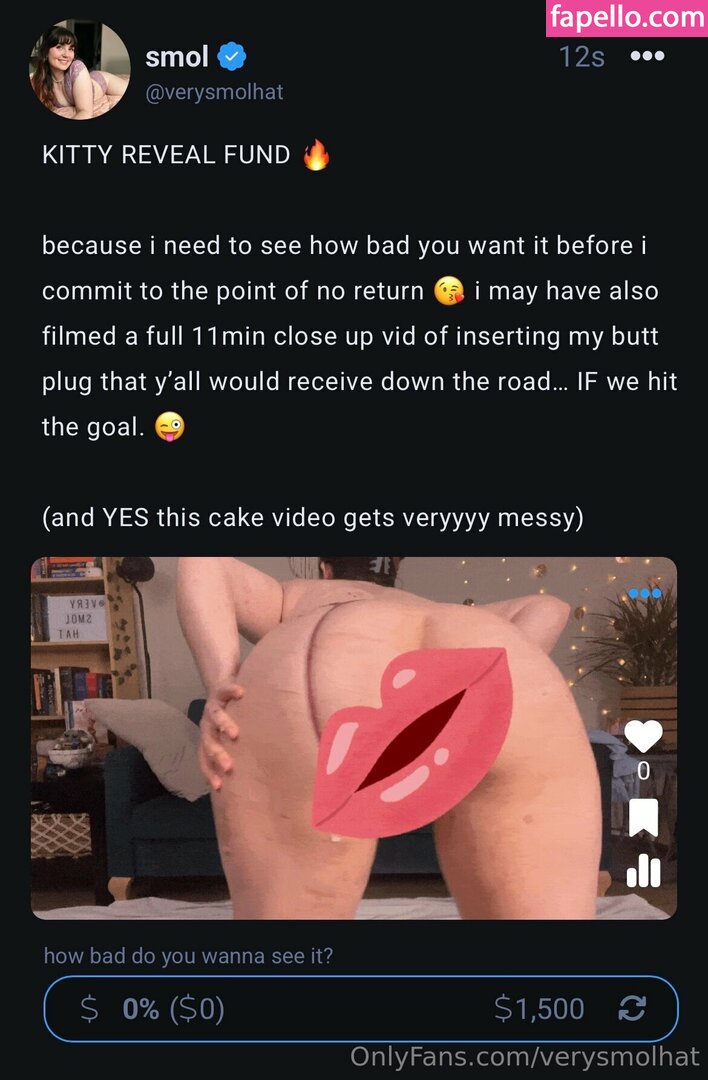Open the blue dots menu on the video
Image resolution: width=708 pixels, height=1080 pixels.
(x=645, y=594)
